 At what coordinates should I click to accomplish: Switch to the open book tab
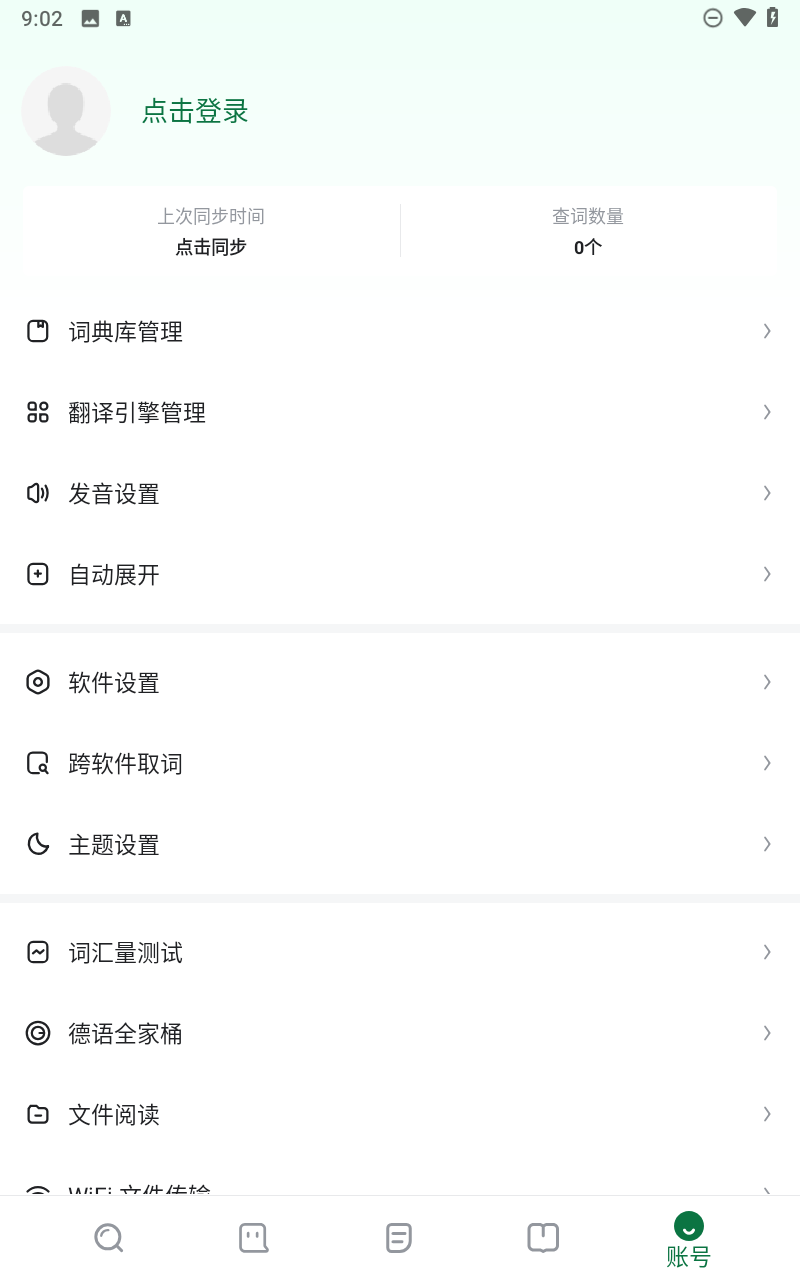[543, 1238]
